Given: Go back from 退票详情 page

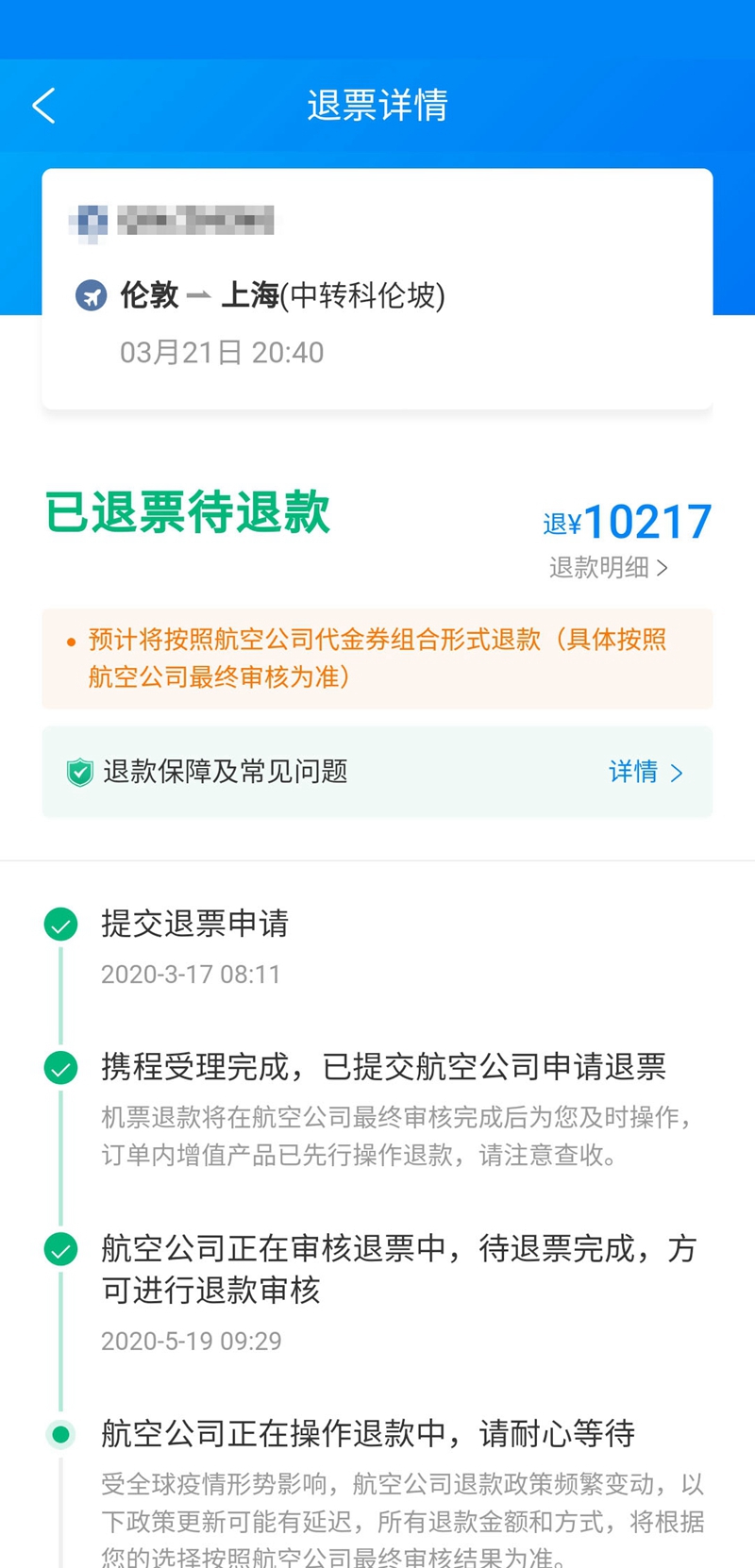Looking at the screenshot, I should (44, 106).
